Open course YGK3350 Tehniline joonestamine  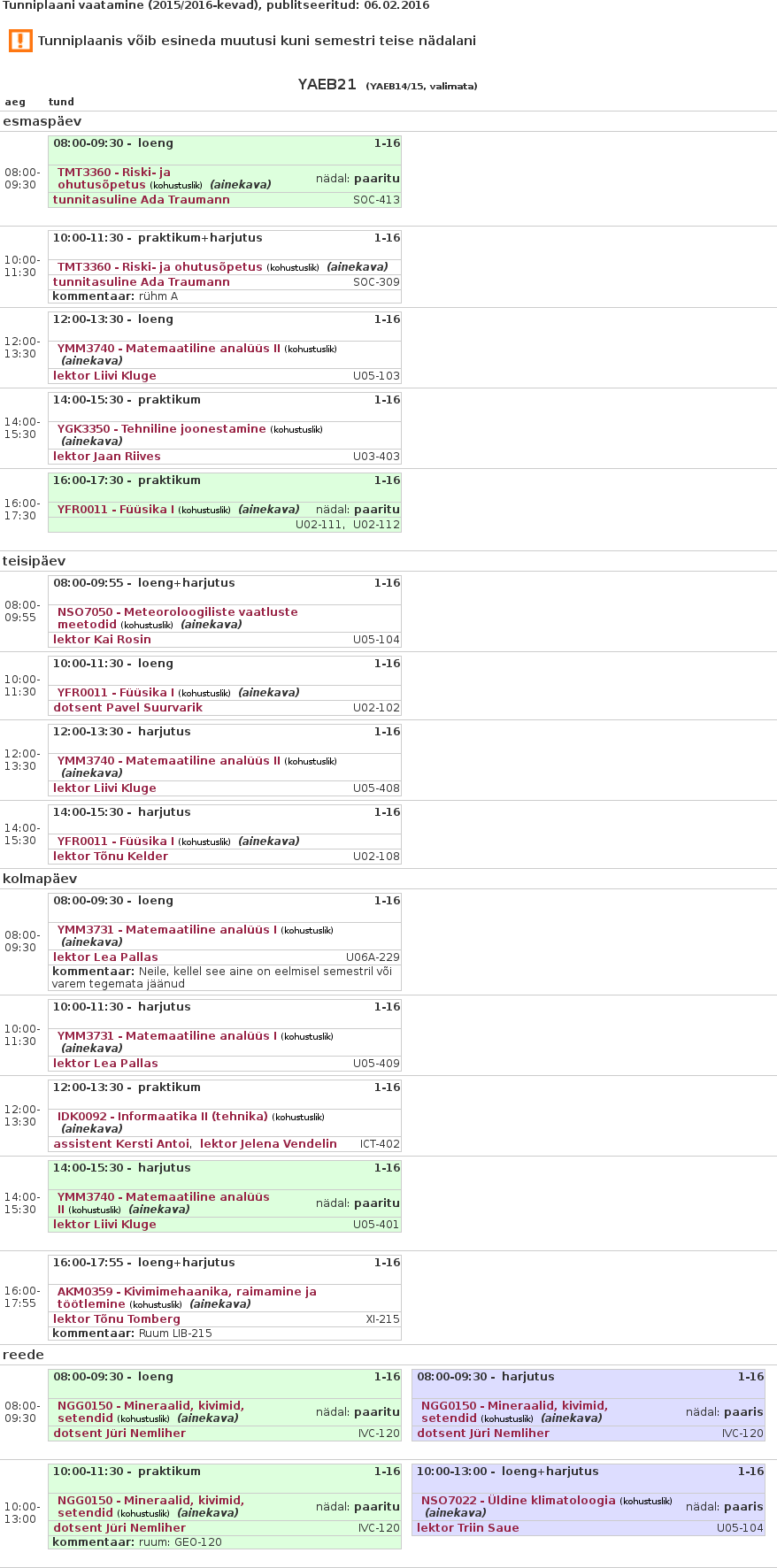[161, 429]
